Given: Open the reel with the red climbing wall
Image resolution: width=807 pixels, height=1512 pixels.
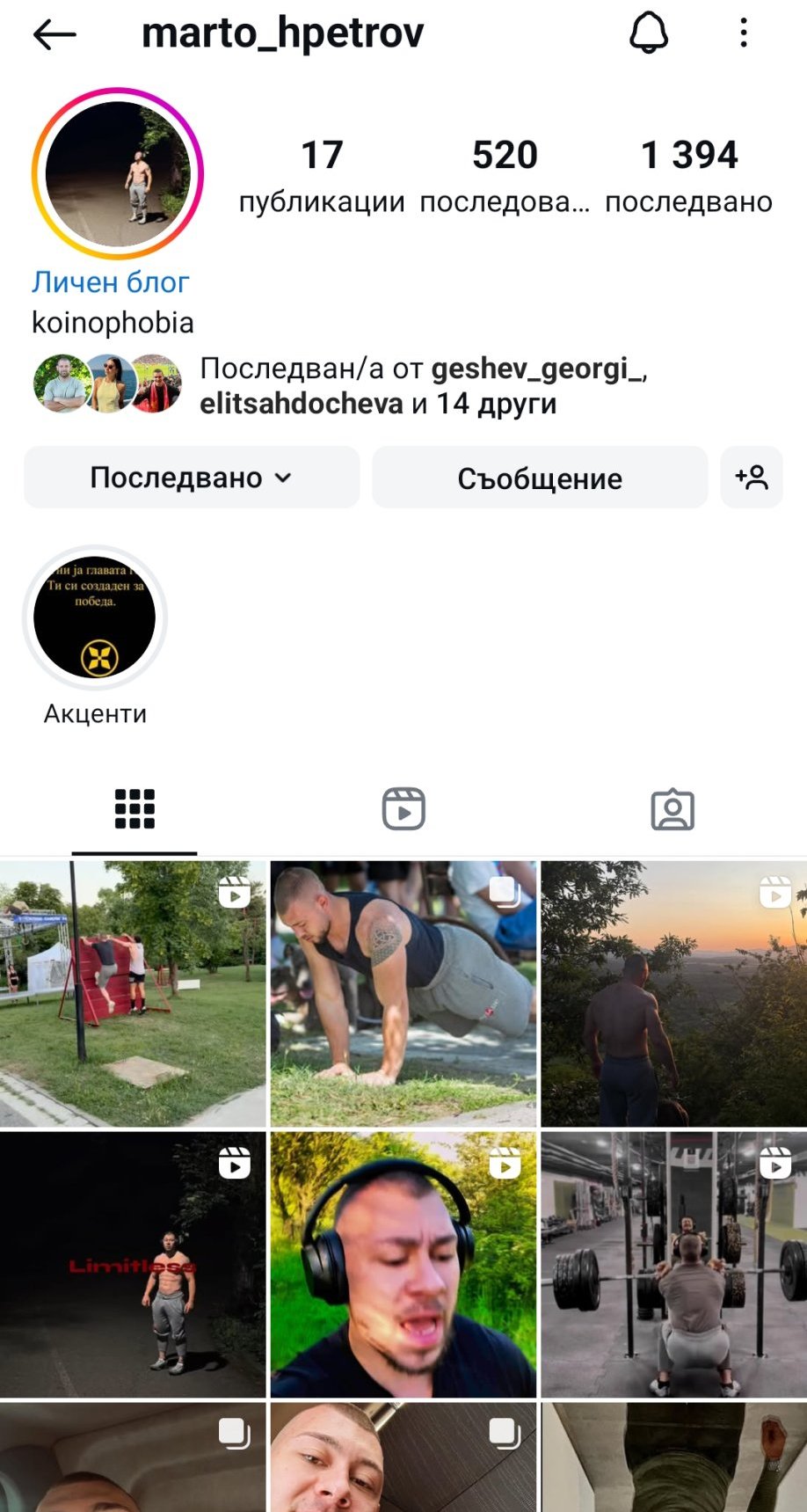Looking at the screenshot, I should 133,994.
